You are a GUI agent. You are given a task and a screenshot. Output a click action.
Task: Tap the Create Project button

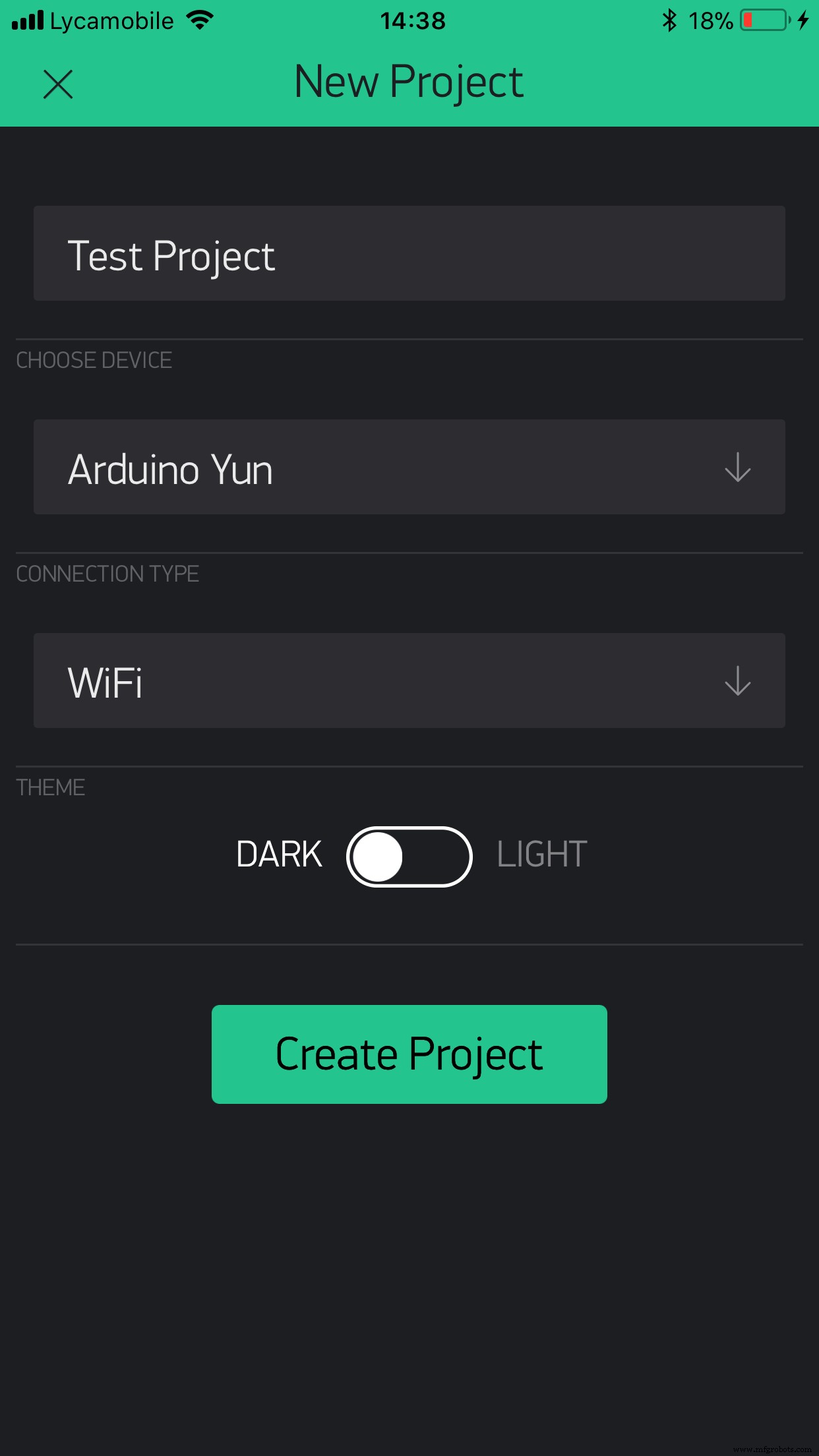click(409, 1054)
